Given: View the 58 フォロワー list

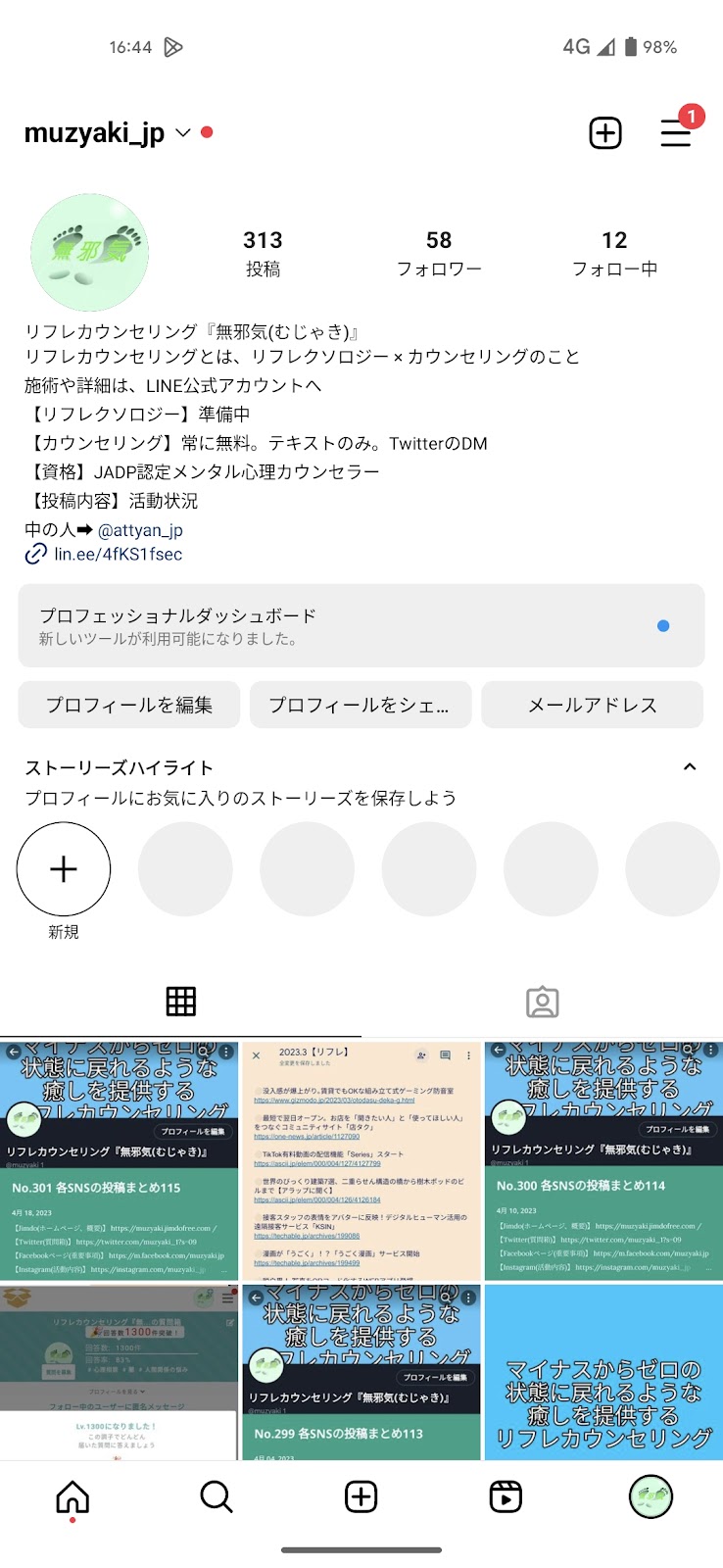Looking at the screenshot, I should [x=439, y=254].
